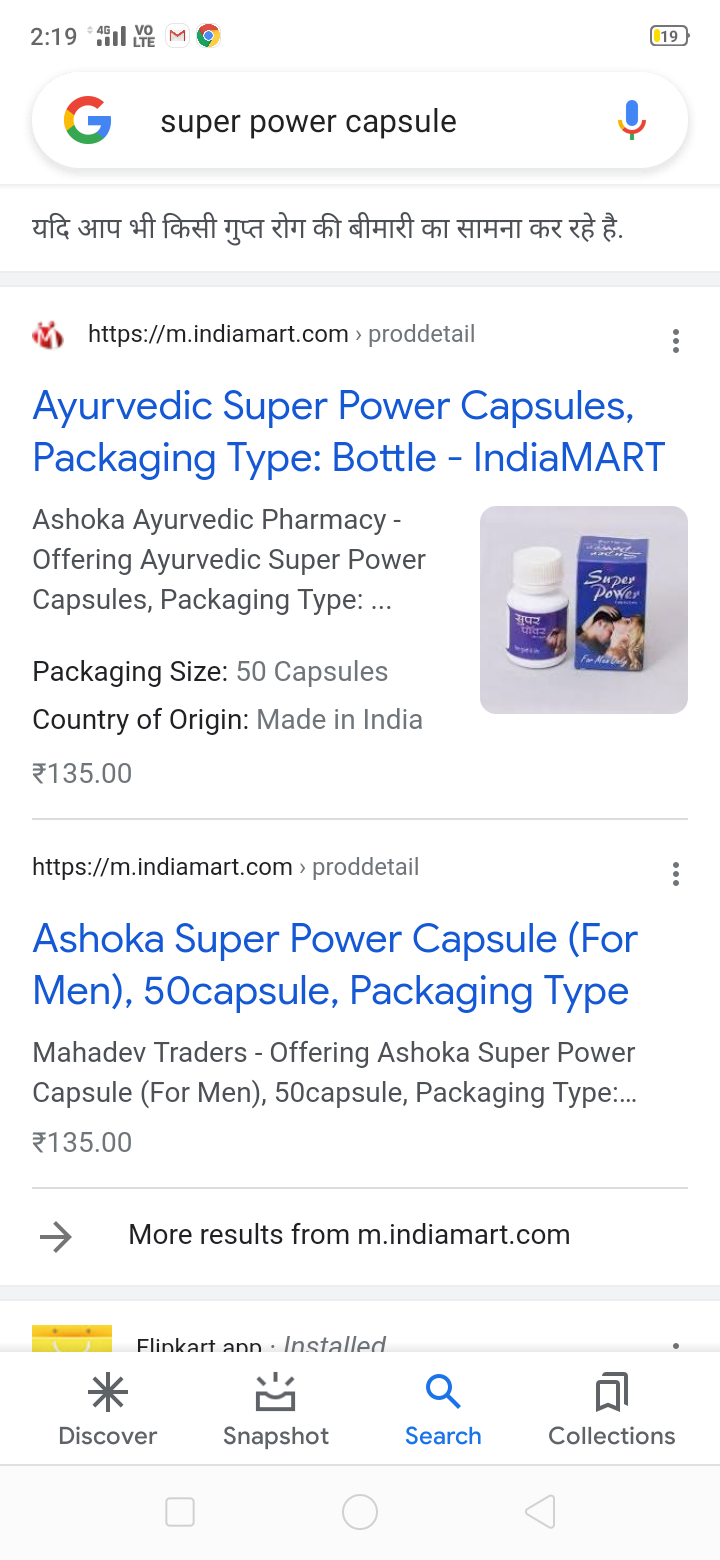
Task: Open options for Ashoka Super Power Capsule result
Action: tap(676, 874)
